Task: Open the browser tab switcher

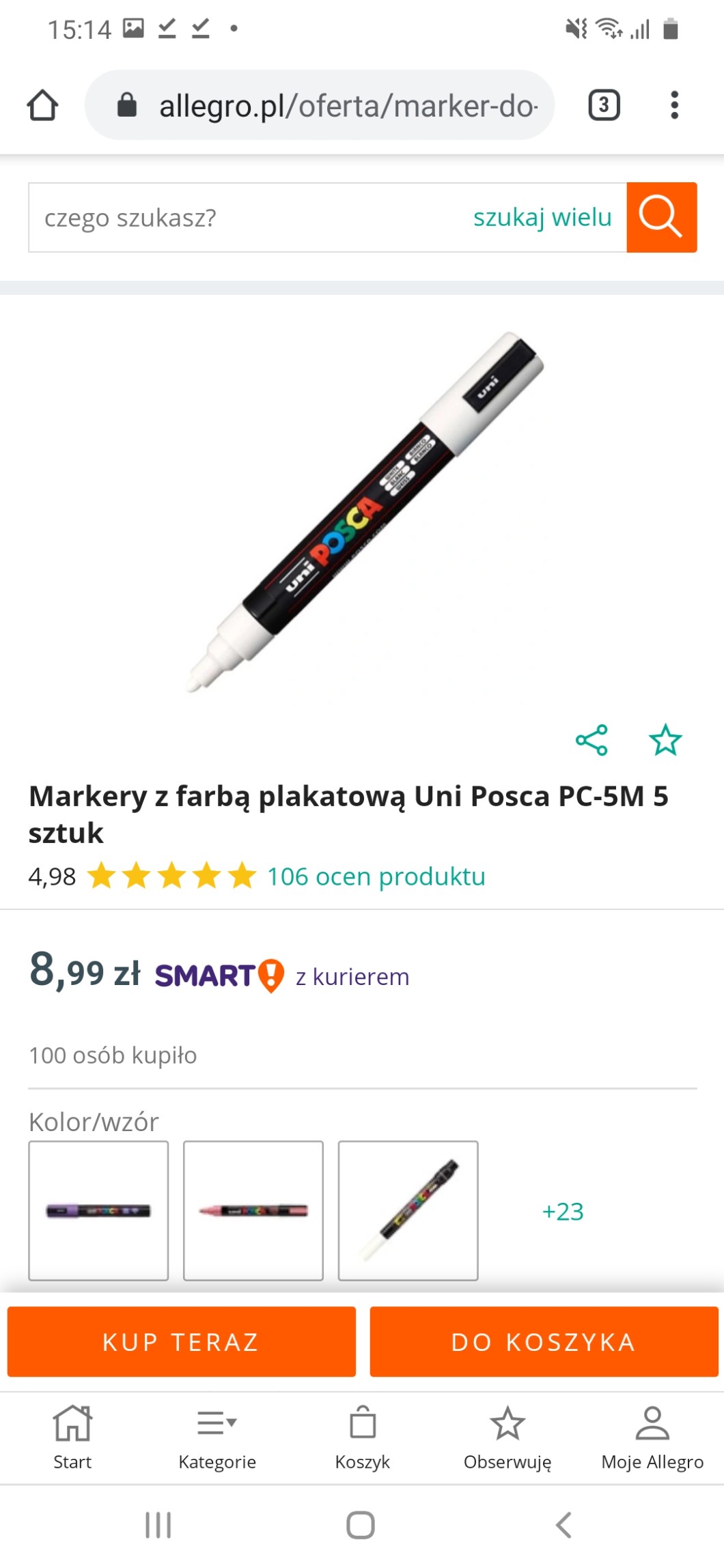Action: click(x=604, y=106)
